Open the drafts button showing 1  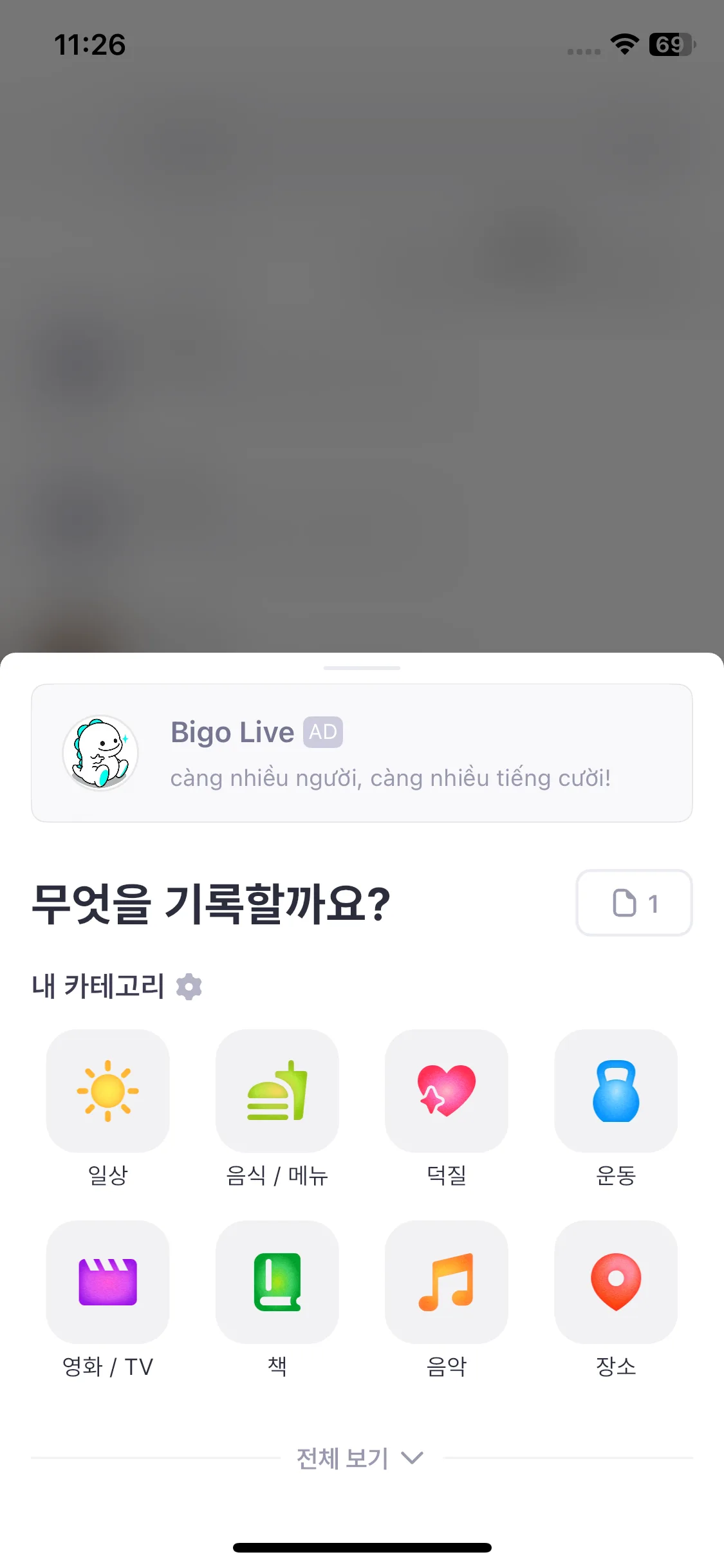click(633, 903)
